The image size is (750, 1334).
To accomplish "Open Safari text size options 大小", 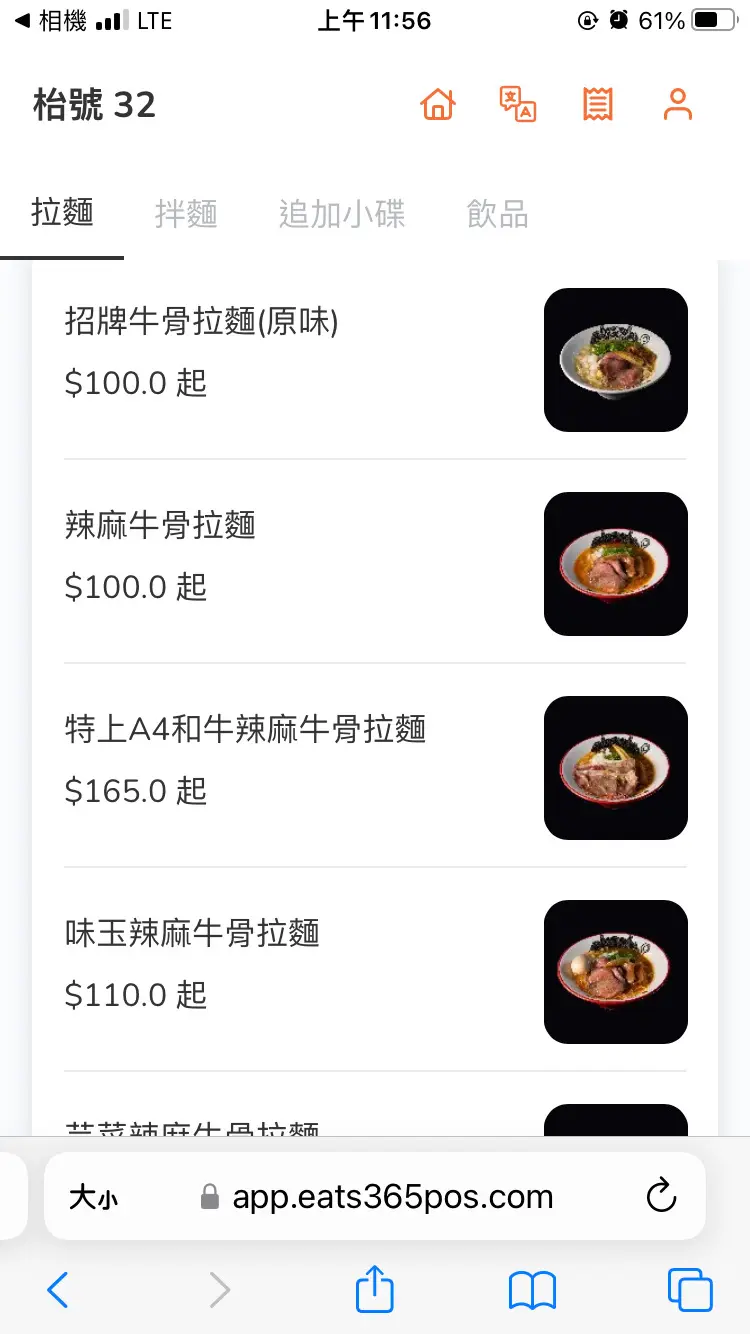I will point(93,1197).
